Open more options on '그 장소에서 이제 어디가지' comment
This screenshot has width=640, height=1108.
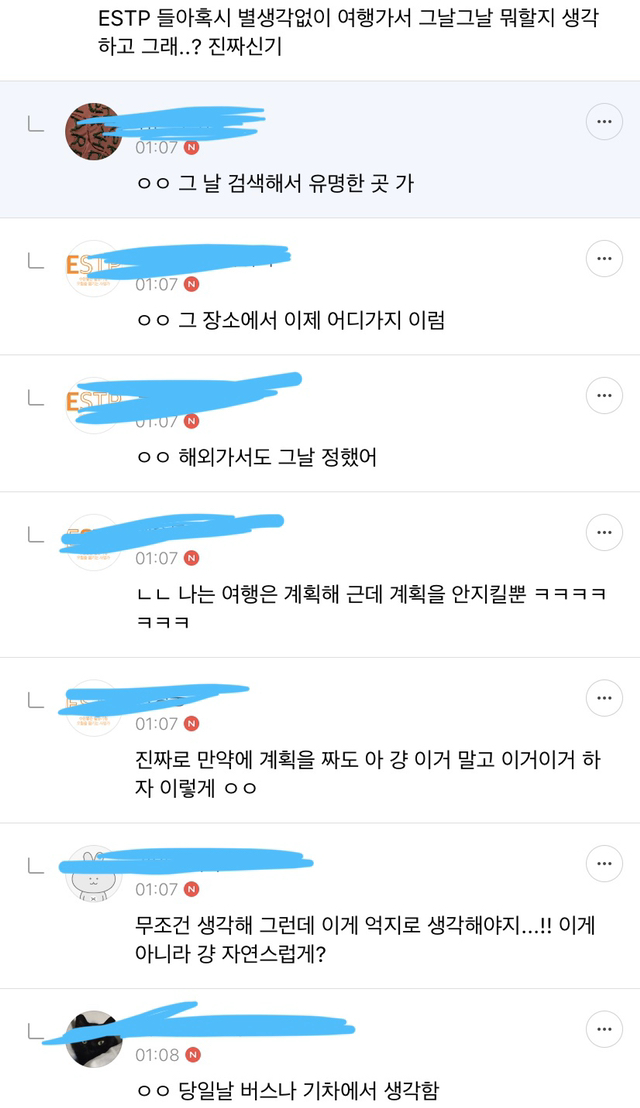pyautogui.click(x=604, y=259)
